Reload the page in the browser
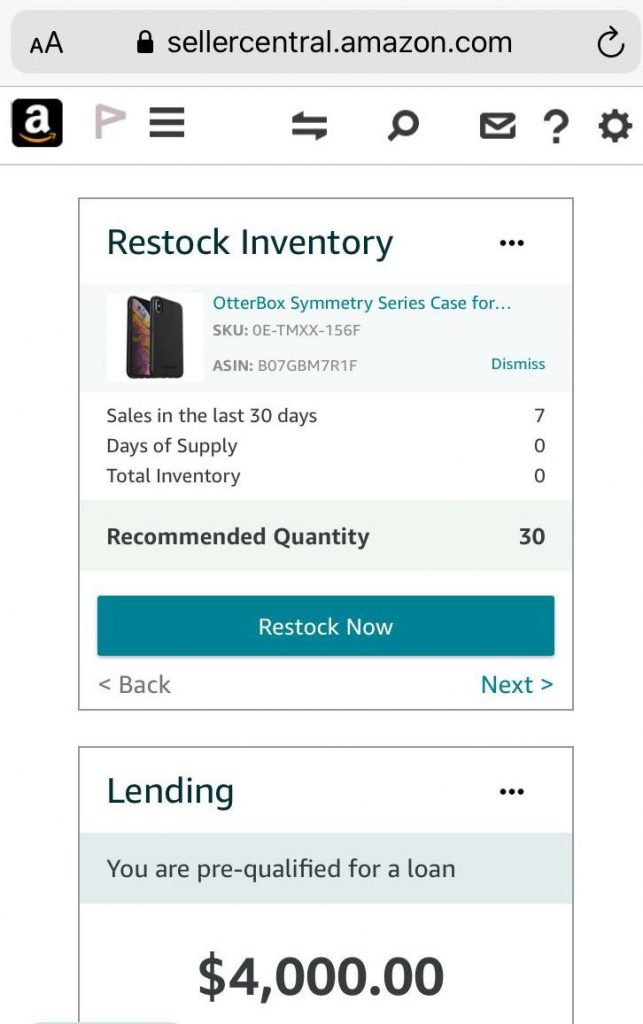This screenshot has width=643, height=1024. pos(609,43)
